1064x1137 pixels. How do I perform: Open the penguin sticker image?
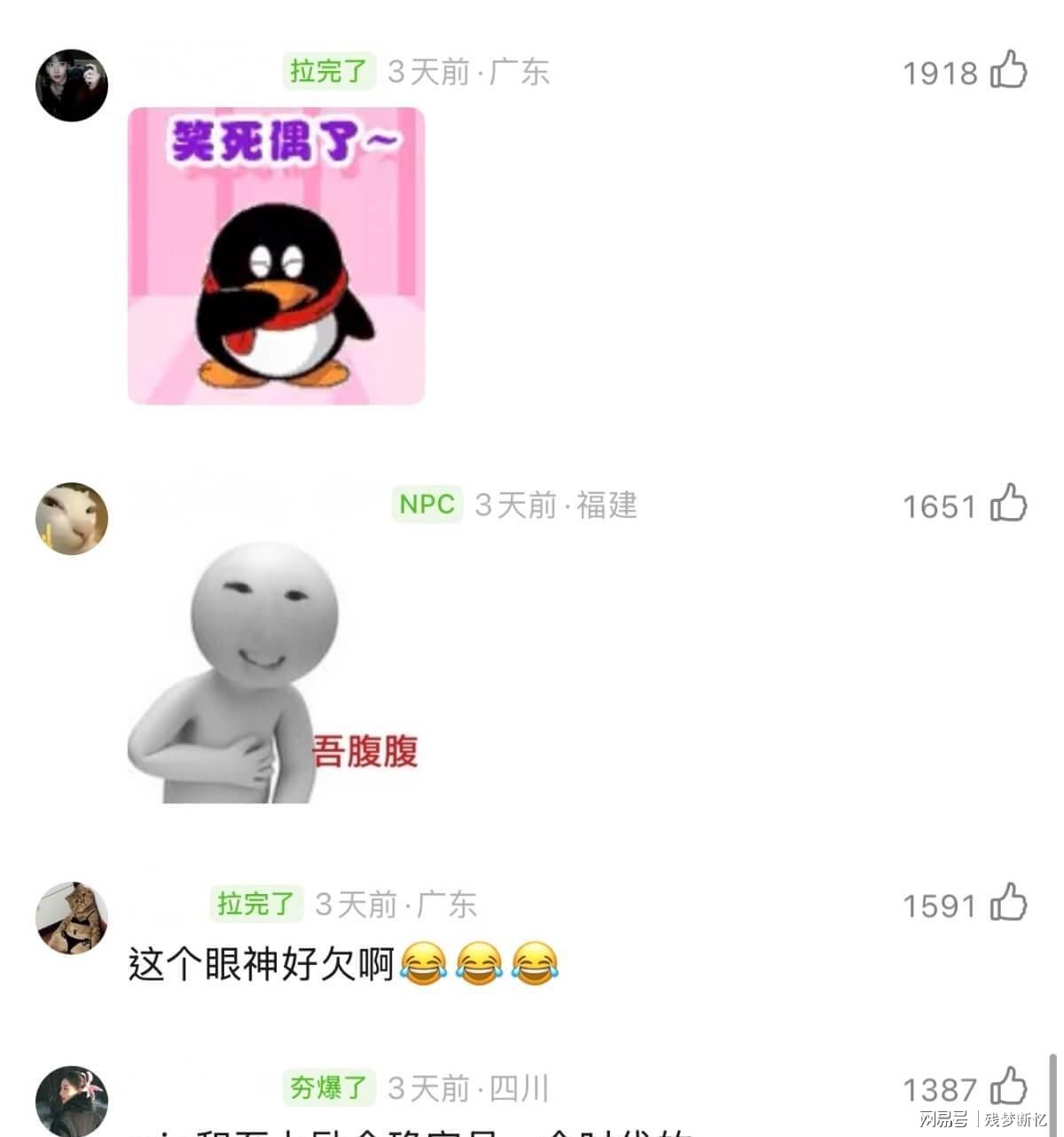(276, 256)
